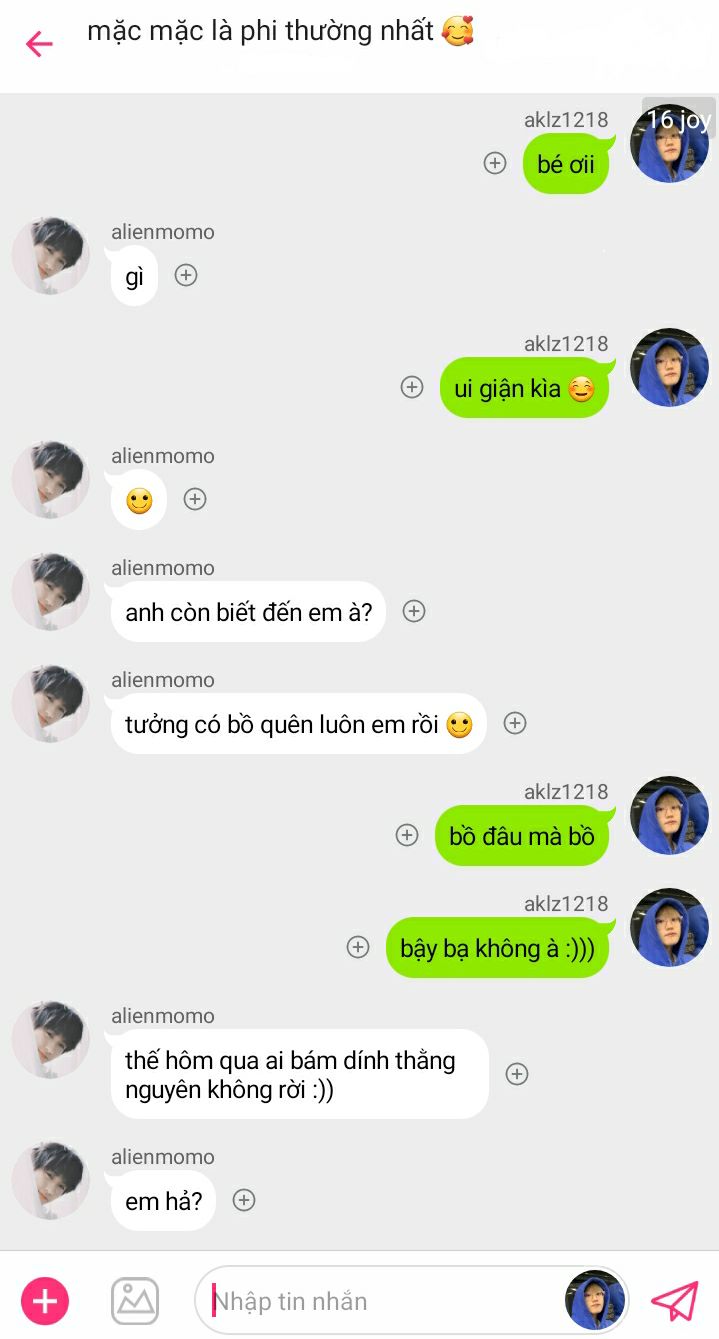Send the message with the paper plane
Image resolution: width=719 pixels, height=1339 pixels.
(x=675, y=1301)
